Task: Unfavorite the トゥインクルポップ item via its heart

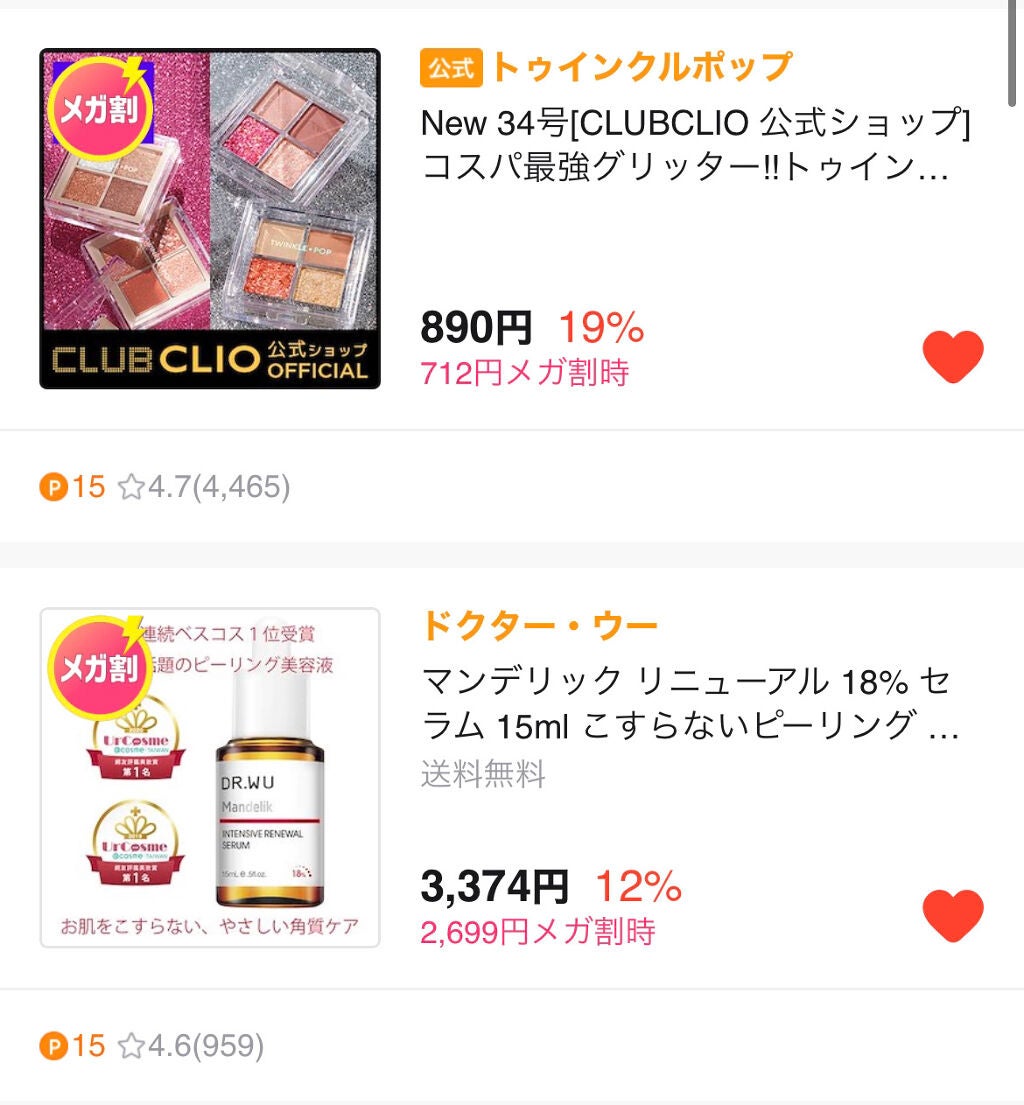Action: coord(952,357)
